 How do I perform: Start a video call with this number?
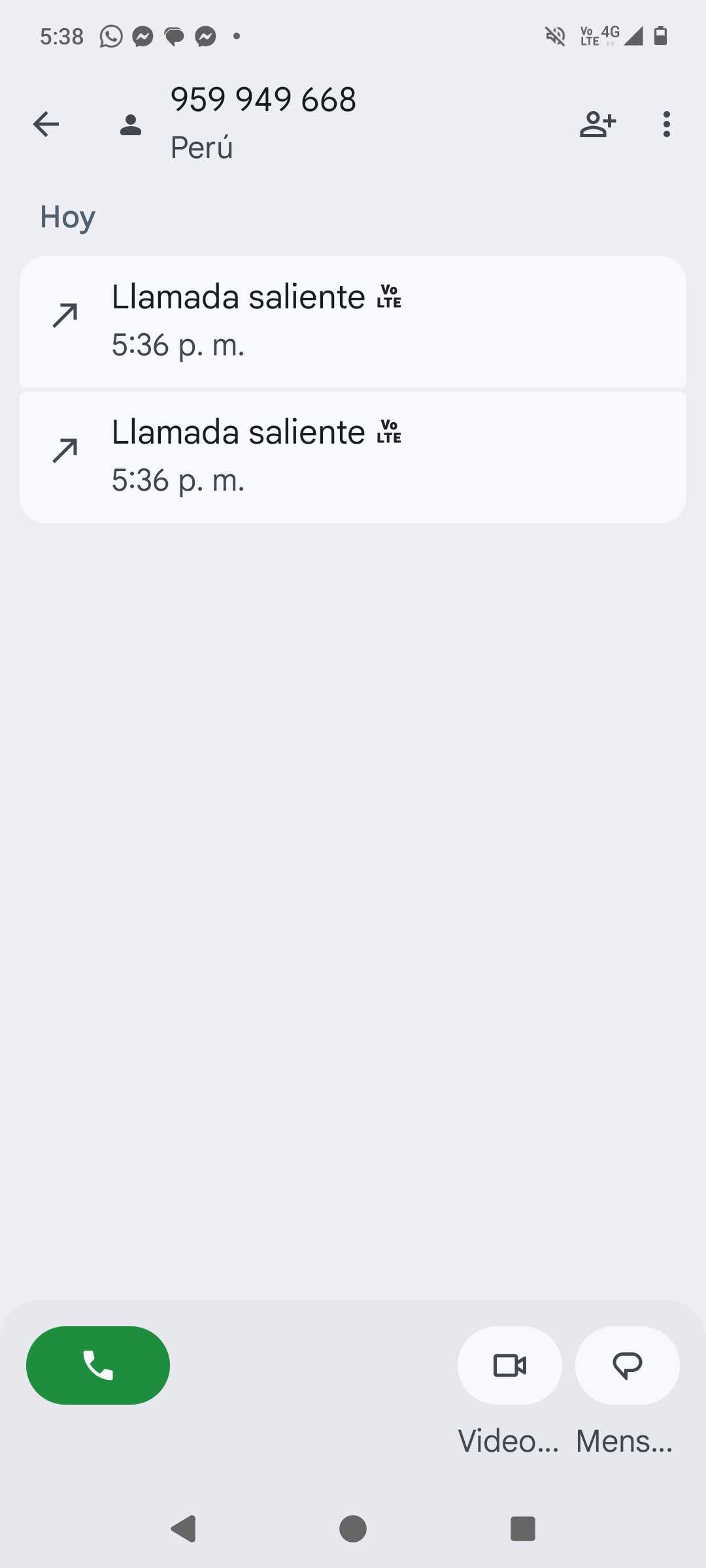pos(509,1365)
